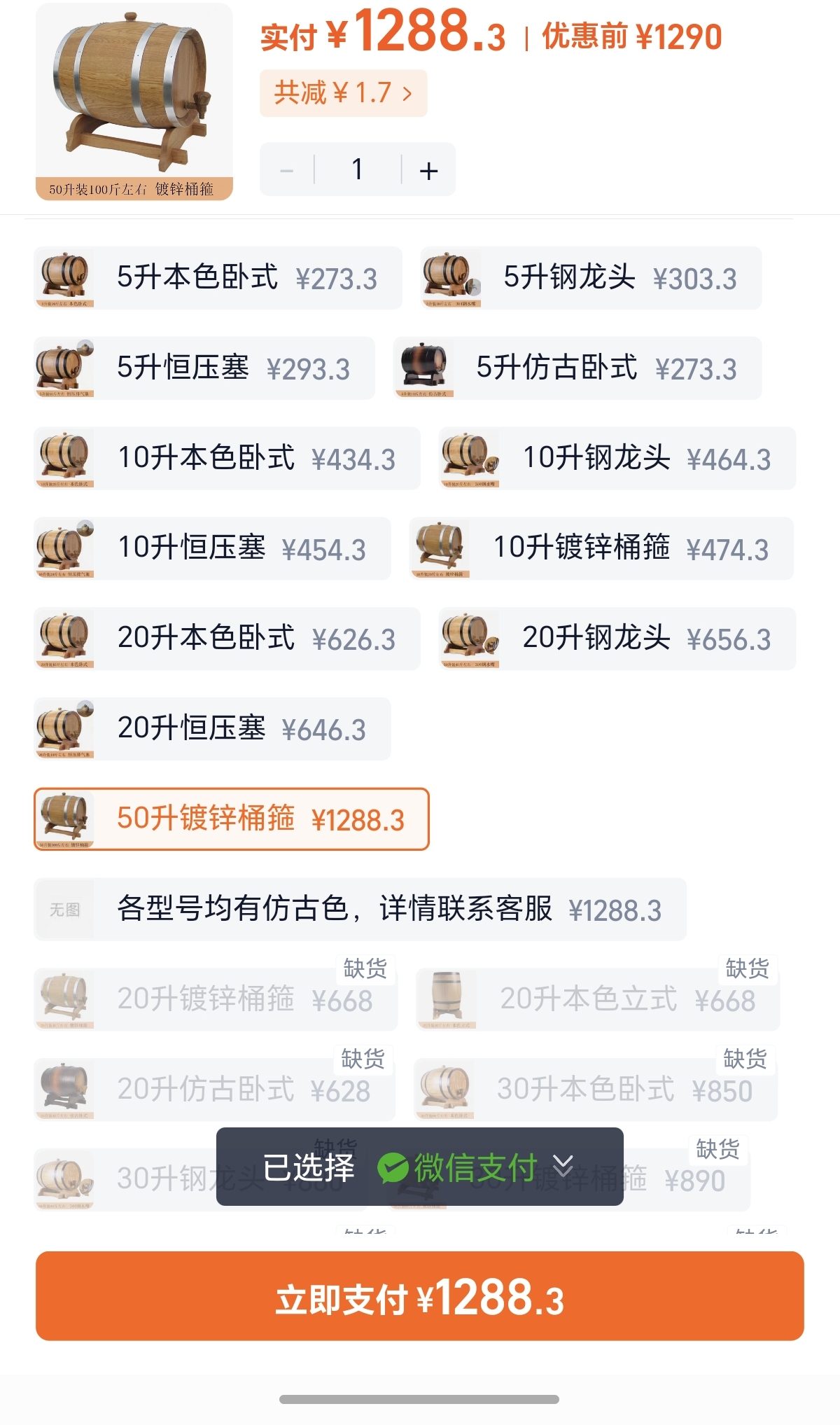This screenshot has width=840, height=1425.
Task: Pick 10升恒压塞 at ¥454.3
Action: pos(212,548)
